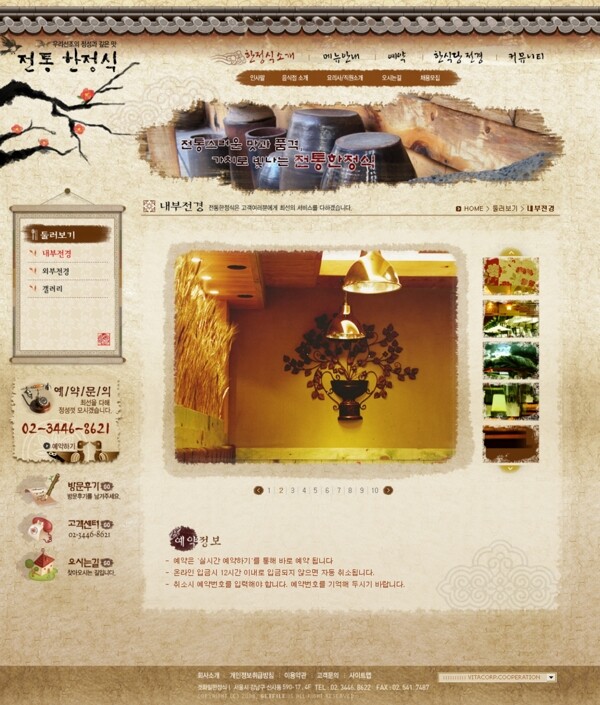The image size is (600, 705).
Task: Go to the next gallery page arrow
Action: (388, 491)
